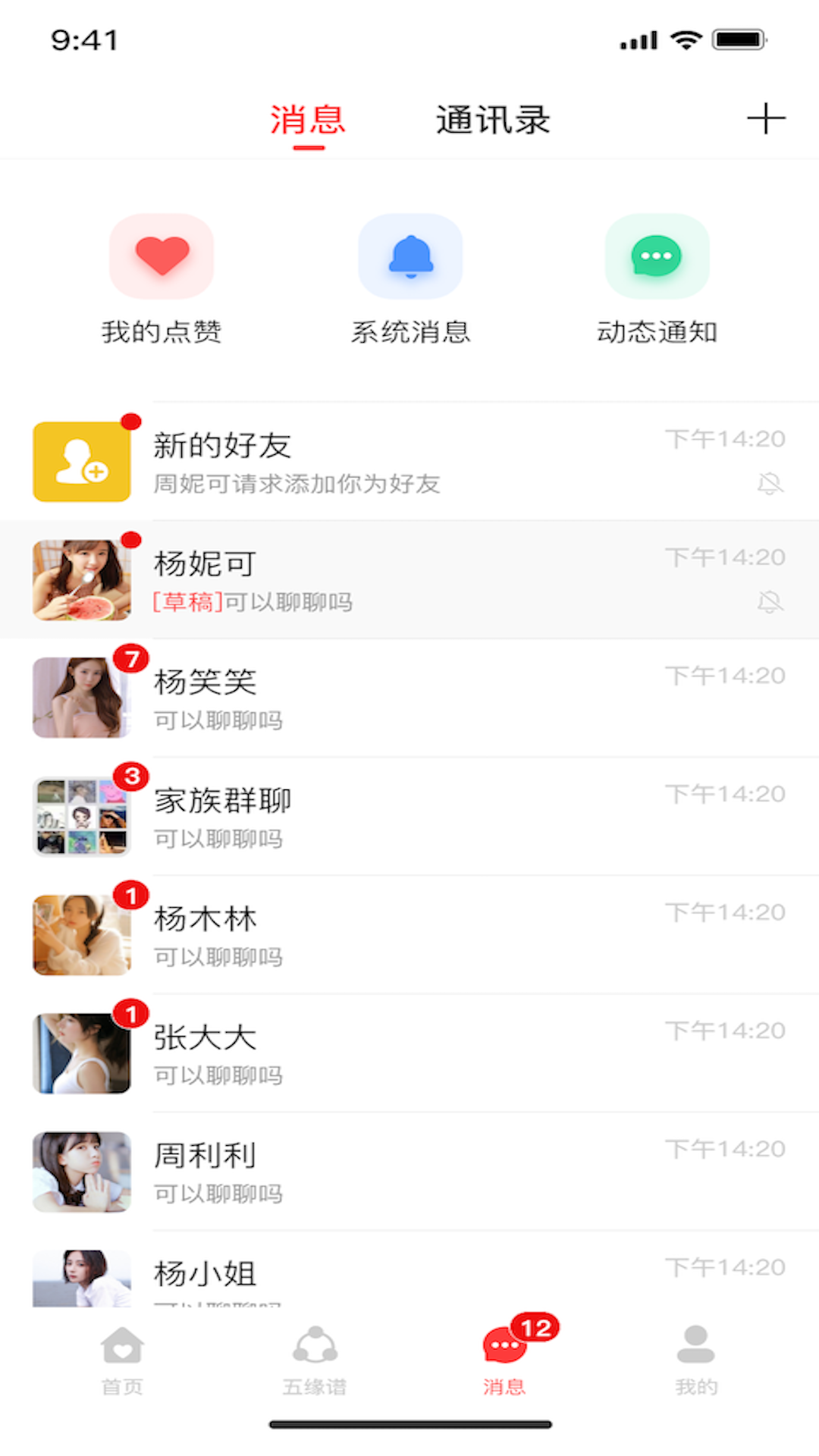819x1456 pixels.
Task: Open the 新的好友 friend requests row
Action: coord(409,461)
